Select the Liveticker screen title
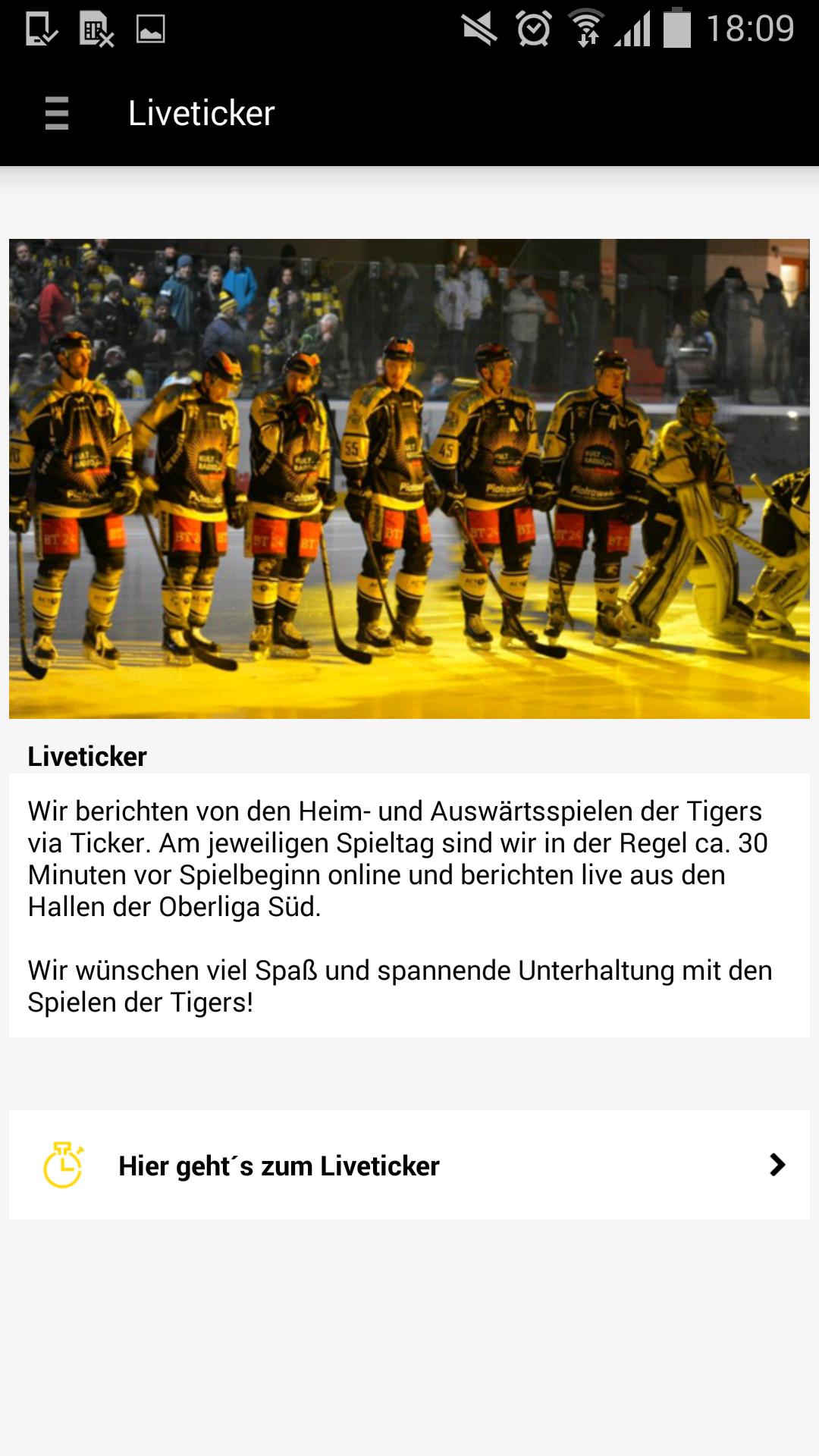 point(201,113)
